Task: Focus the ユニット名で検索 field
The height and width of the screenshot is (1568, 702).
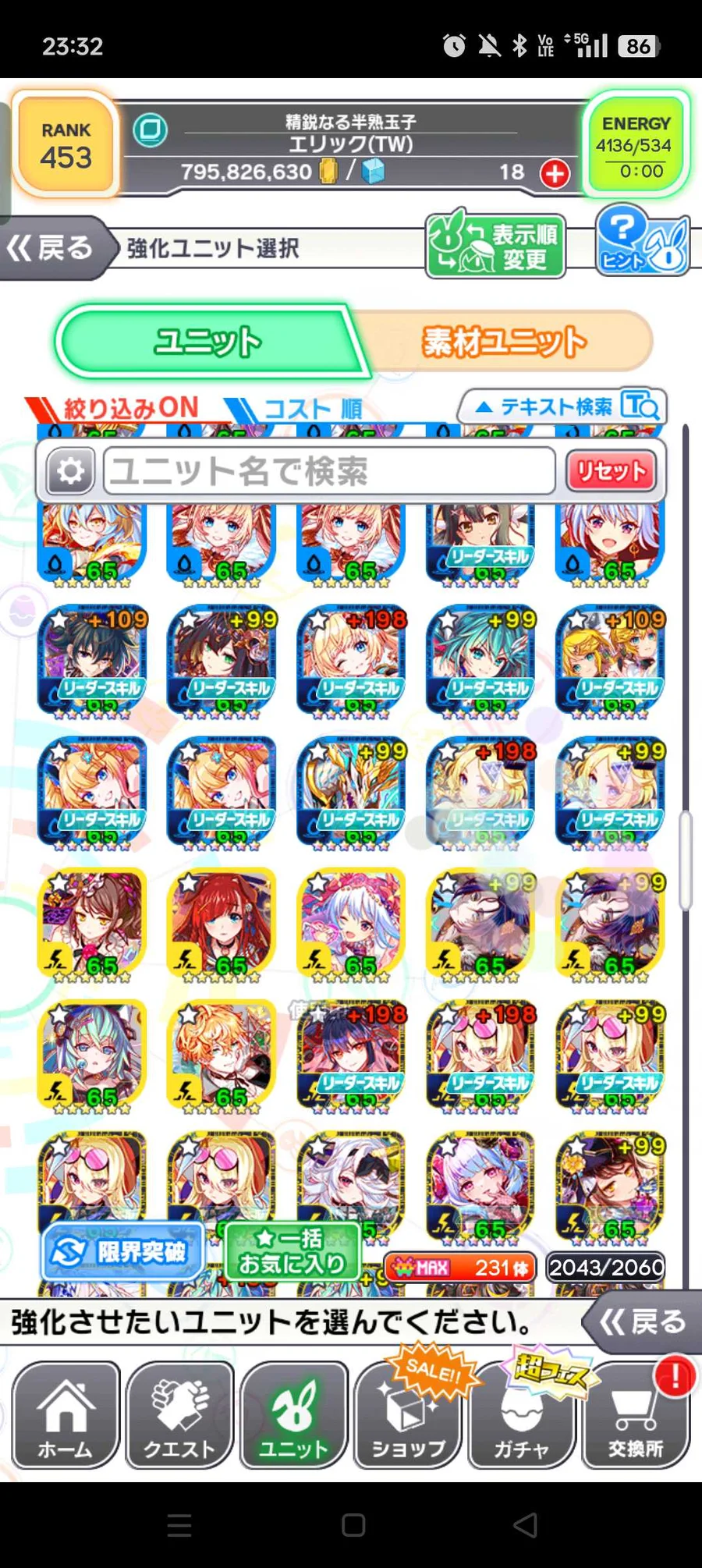Action: pyautogui.click(x=328, y=471)
